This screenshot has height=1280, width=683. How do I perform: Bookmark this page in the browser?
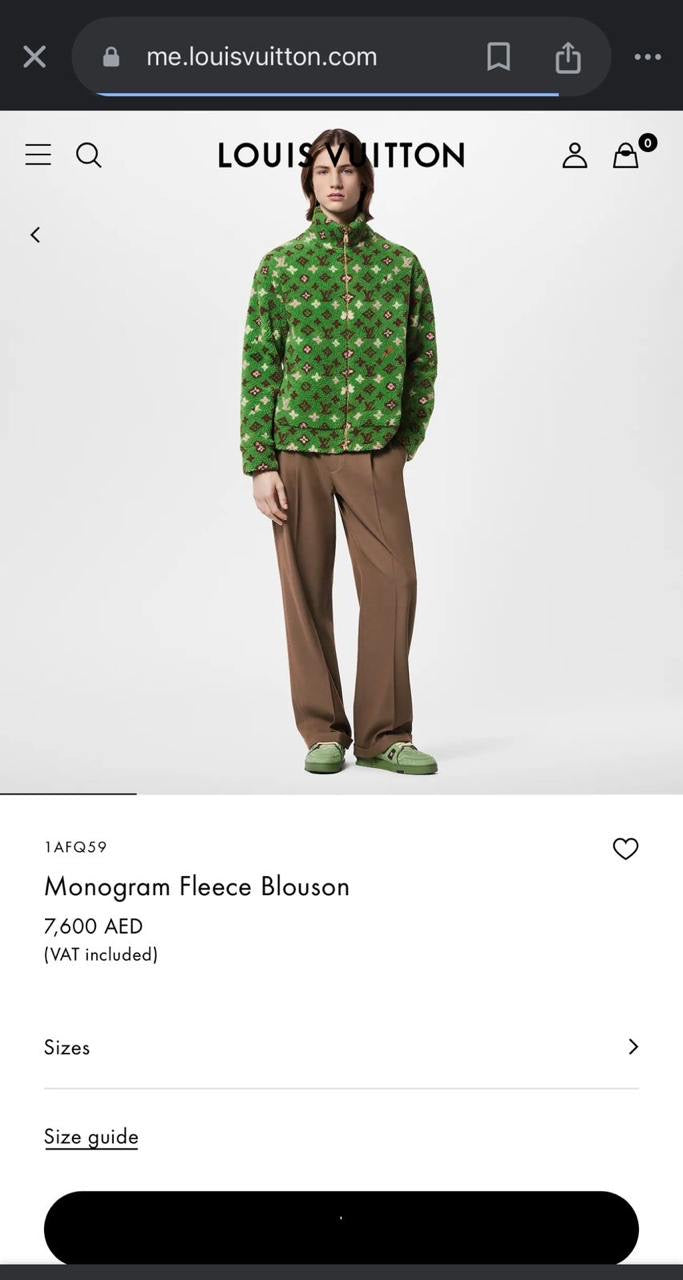[x=498, y=57]
